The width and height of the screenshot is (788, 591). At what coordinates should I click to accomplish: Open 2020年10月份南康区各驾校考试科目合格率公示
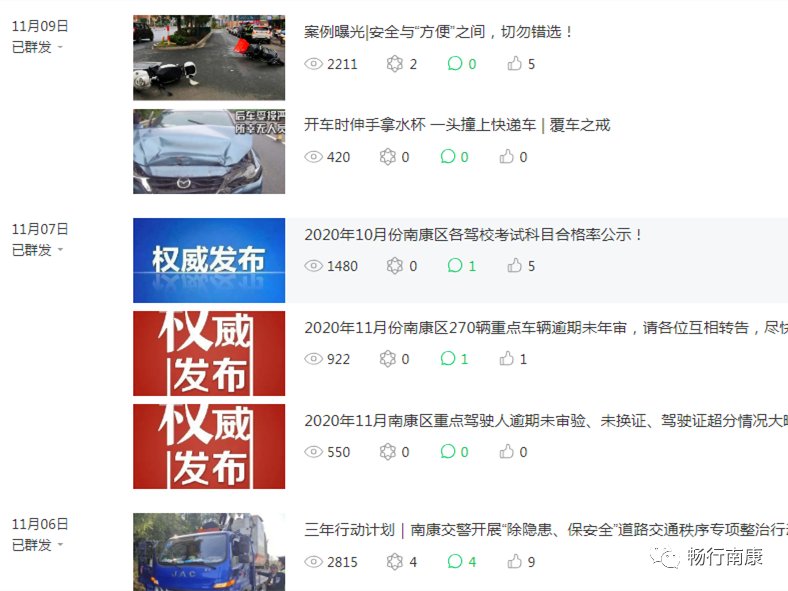coord(474,235)
